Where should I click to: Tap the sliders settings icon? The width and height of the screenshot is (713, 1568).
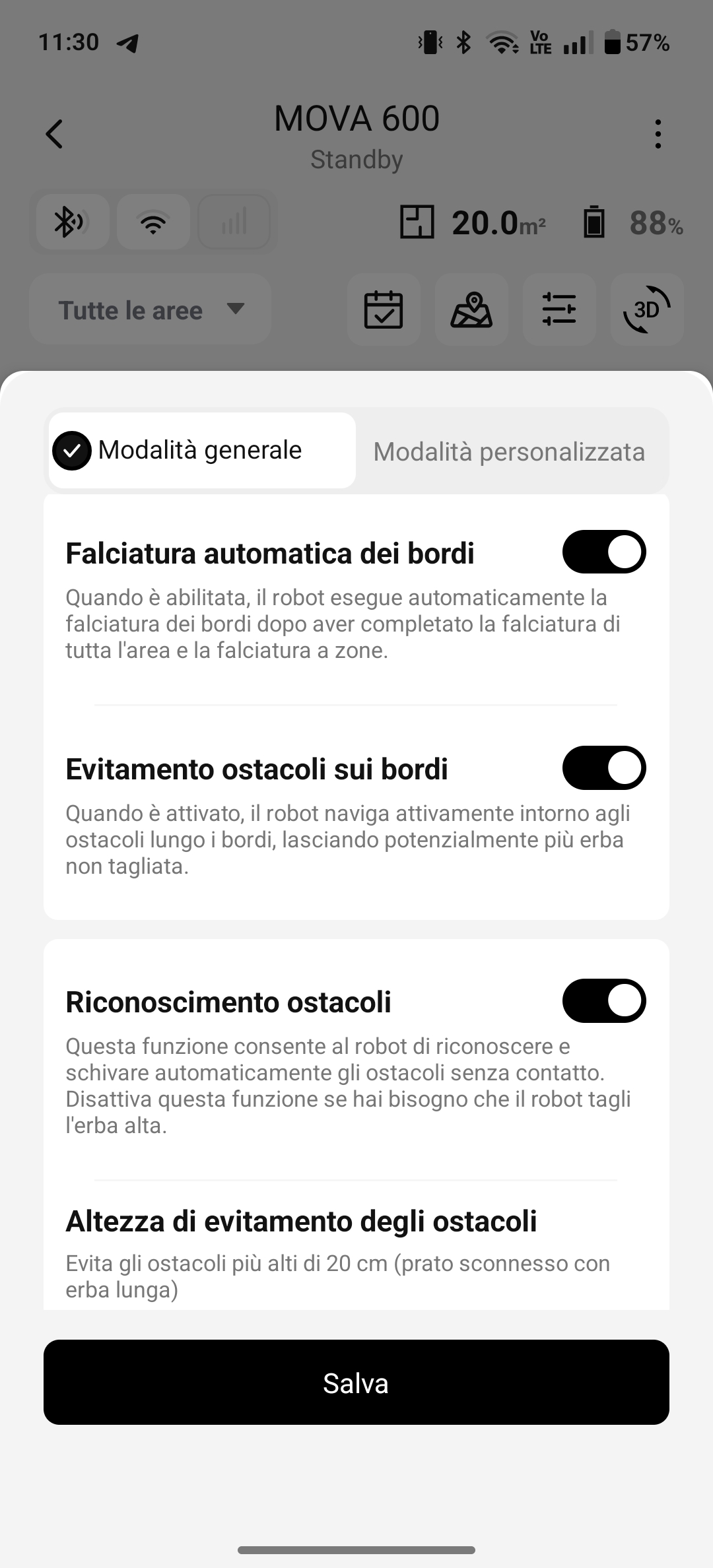coord(559,310)
